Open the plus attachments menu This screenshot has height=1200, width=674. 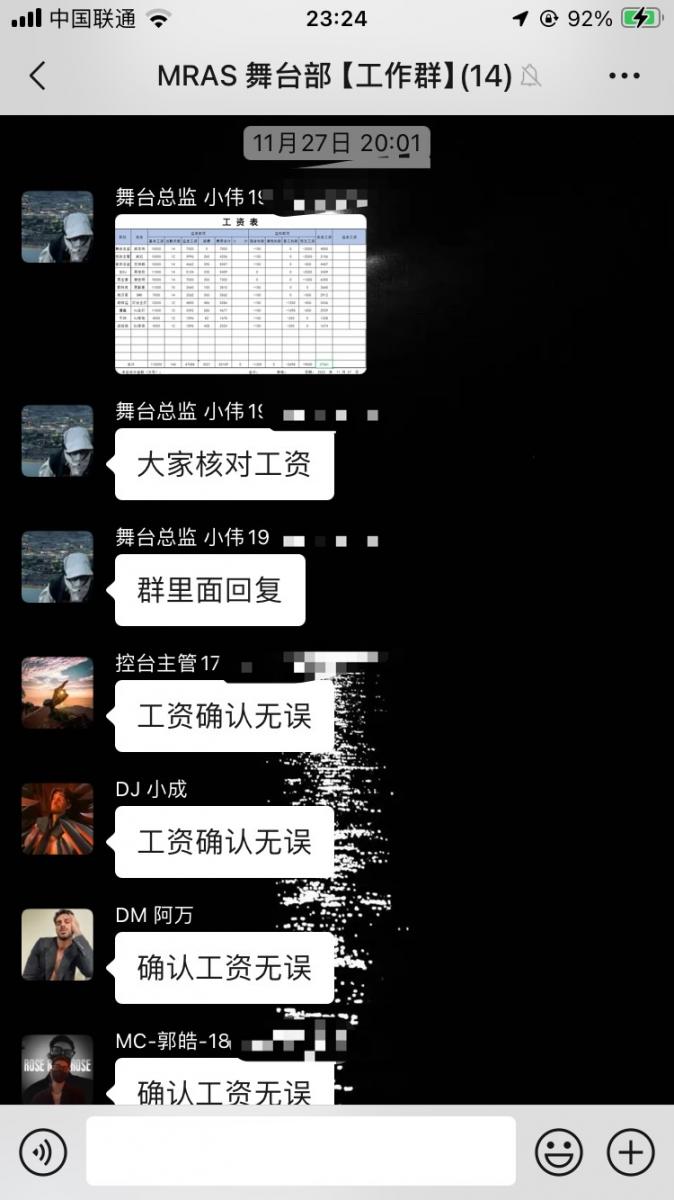point(631,1153)
